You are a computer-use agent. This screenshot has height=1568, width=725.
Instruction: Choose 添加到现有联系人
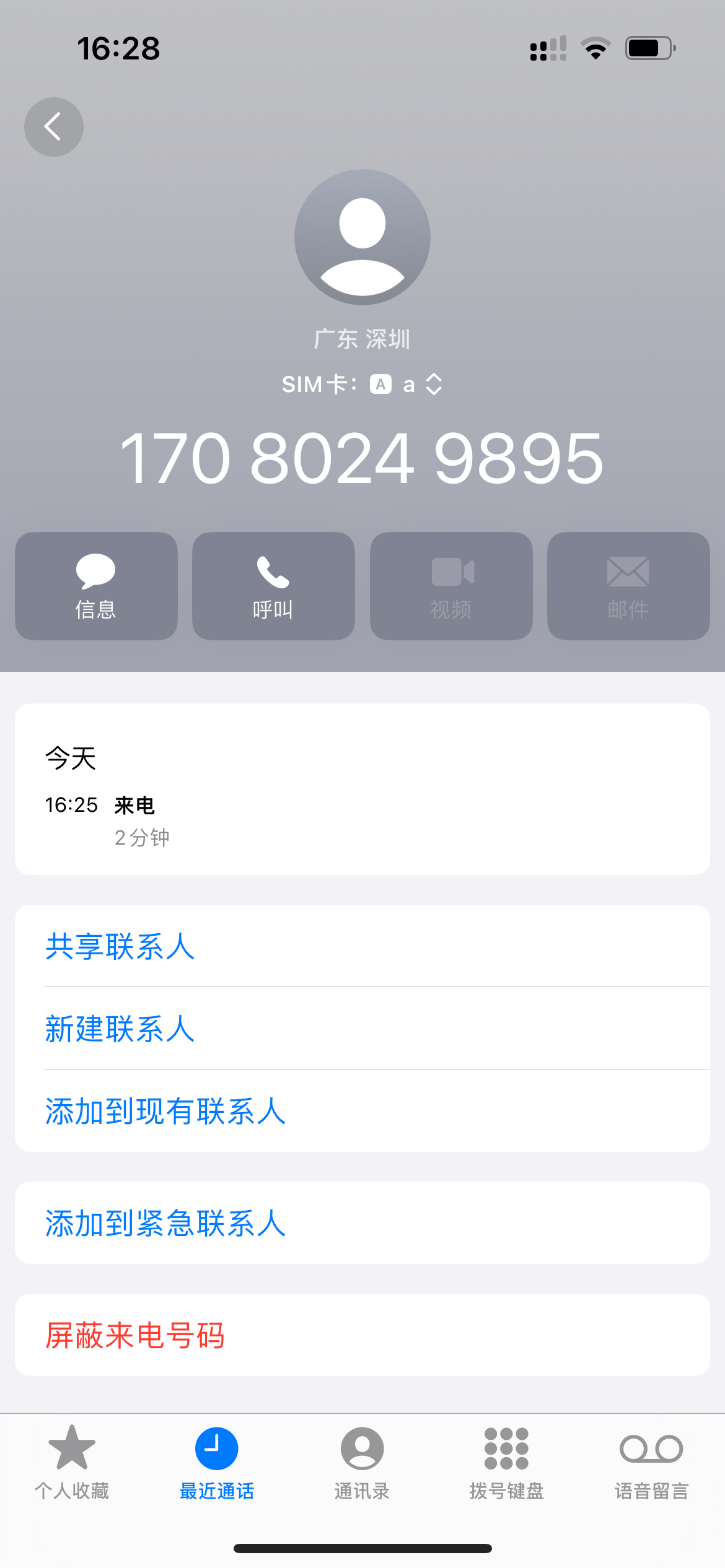click(165, 1111)
